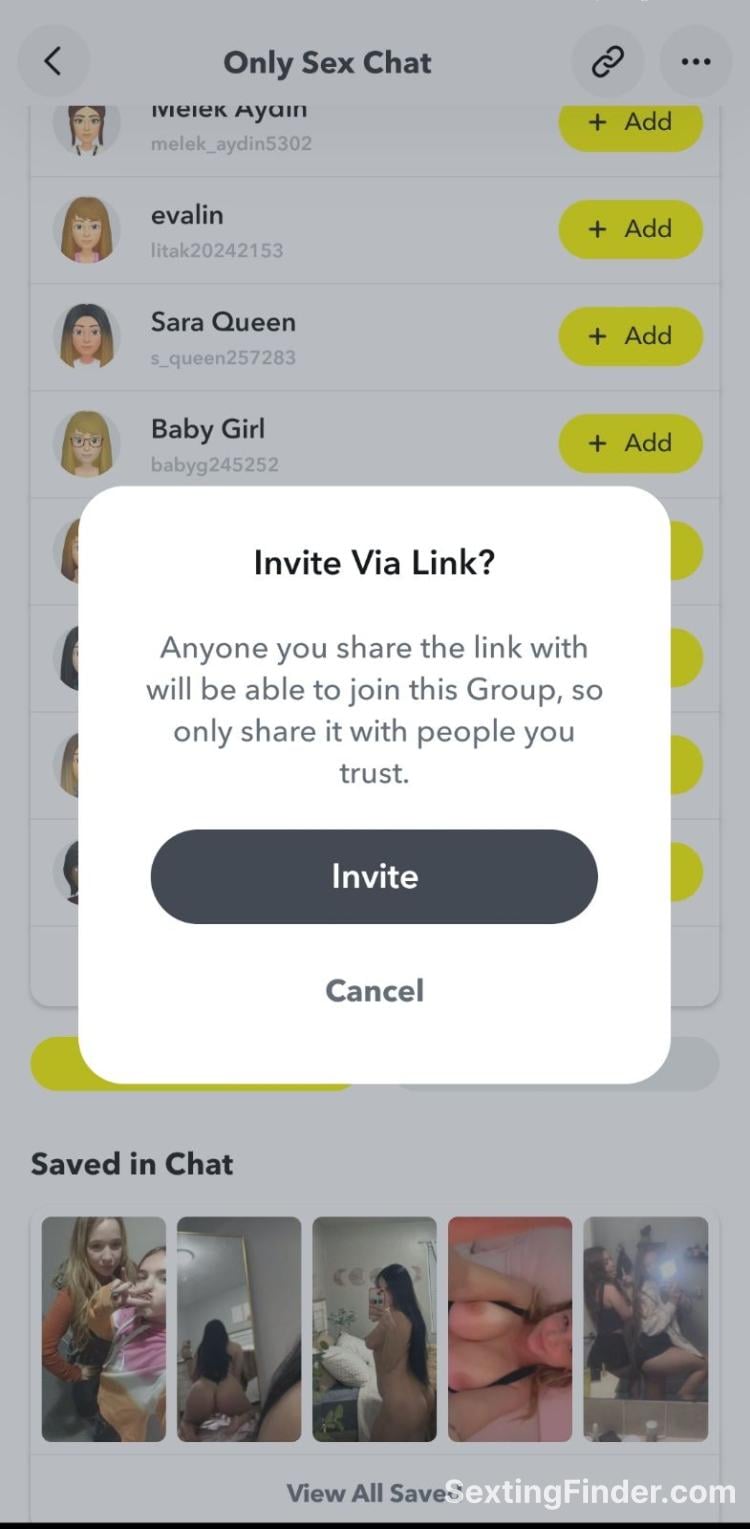Tap the invite link icon in the header

[x=608, y=62]
